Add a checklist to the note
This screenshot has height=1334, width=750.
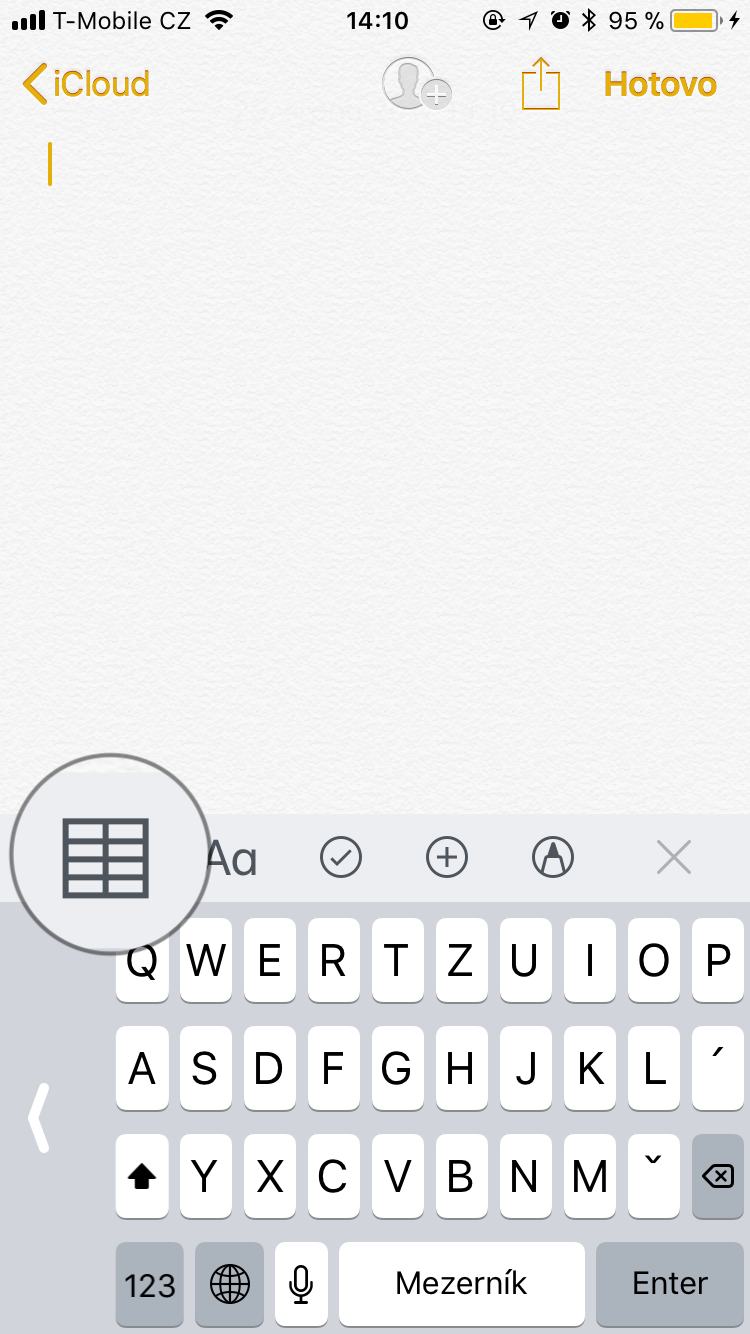(x=341, y=857)
